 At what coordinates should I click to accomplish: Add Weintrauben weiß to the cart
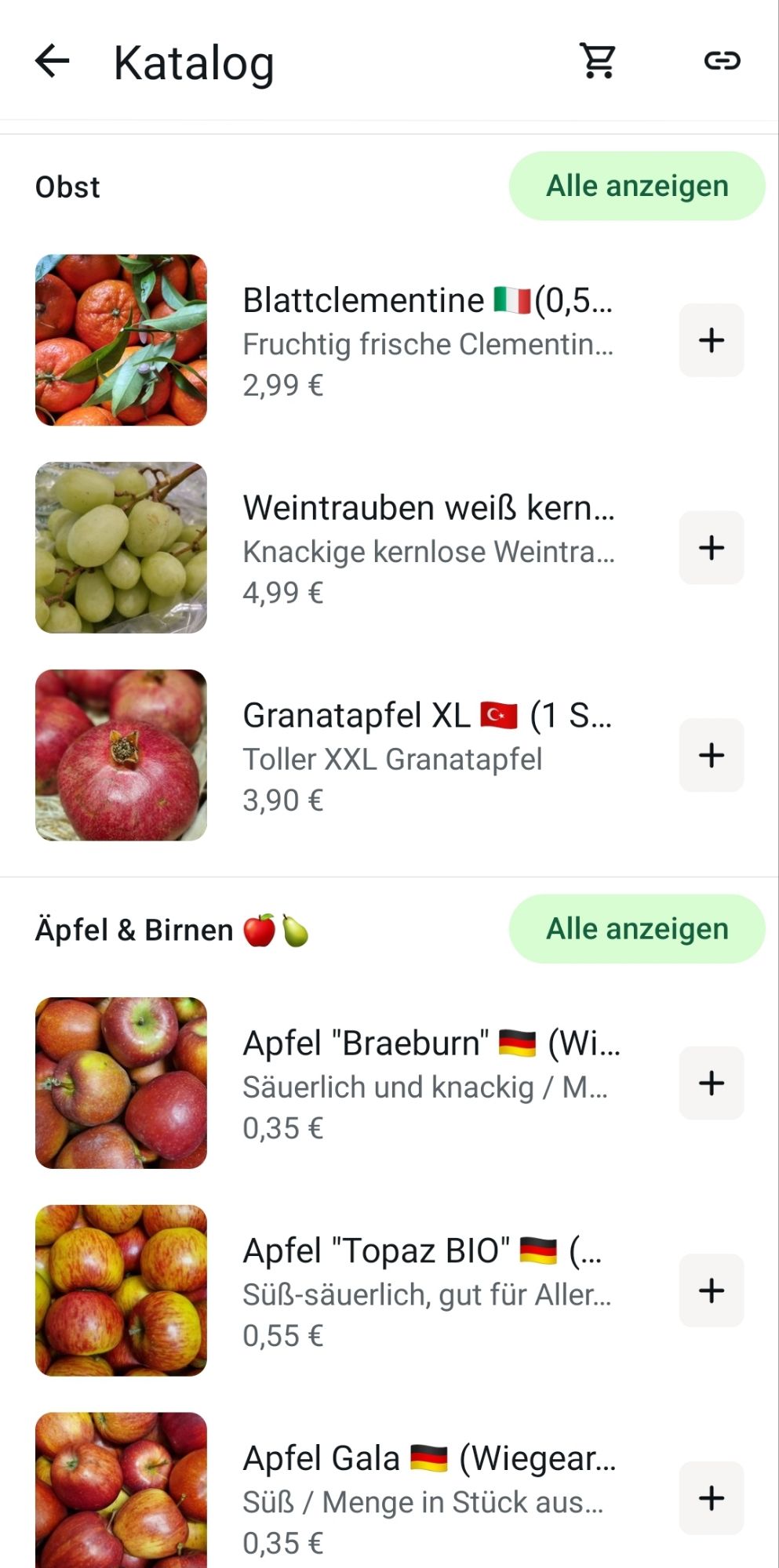tap(711, 548)
